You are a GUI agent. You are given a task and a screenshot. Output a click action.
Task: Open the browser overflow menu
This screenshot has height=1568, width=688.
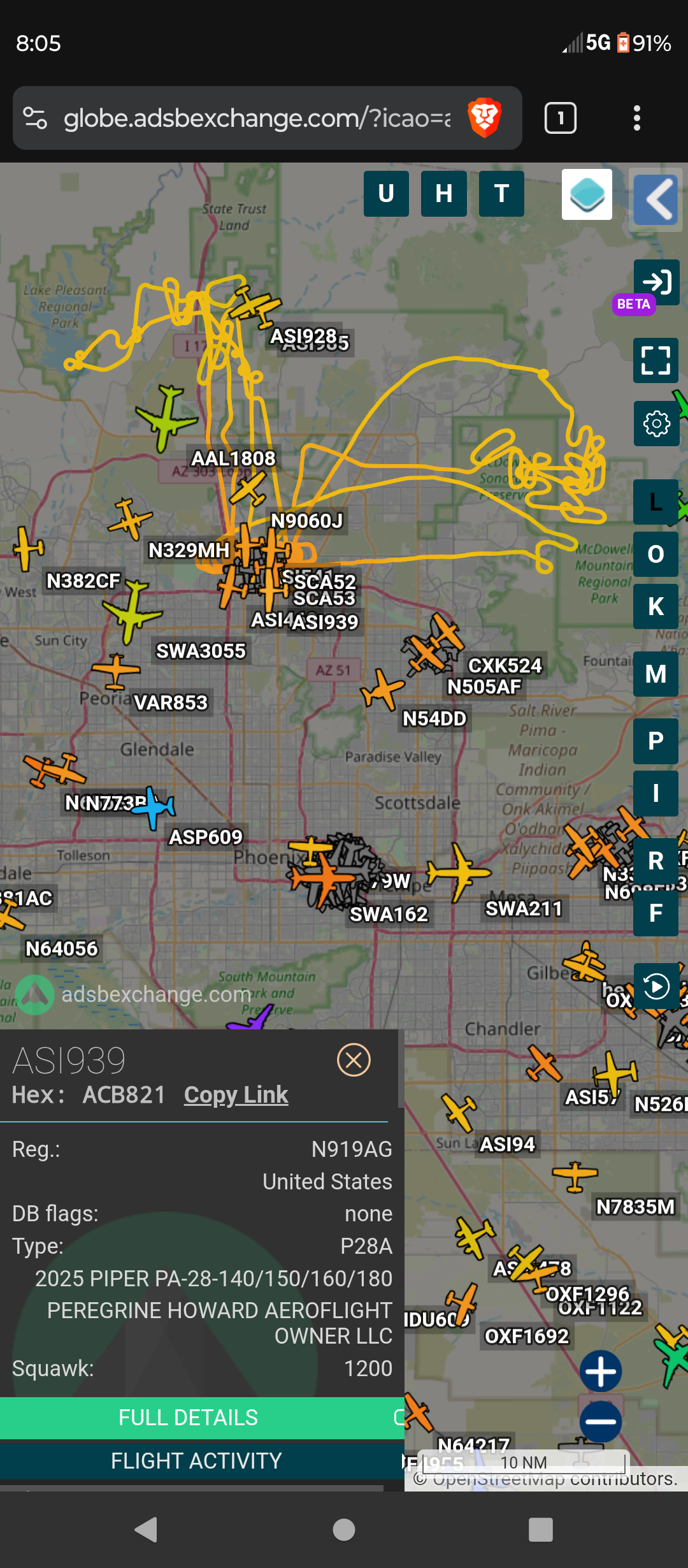tap(636, 118)
